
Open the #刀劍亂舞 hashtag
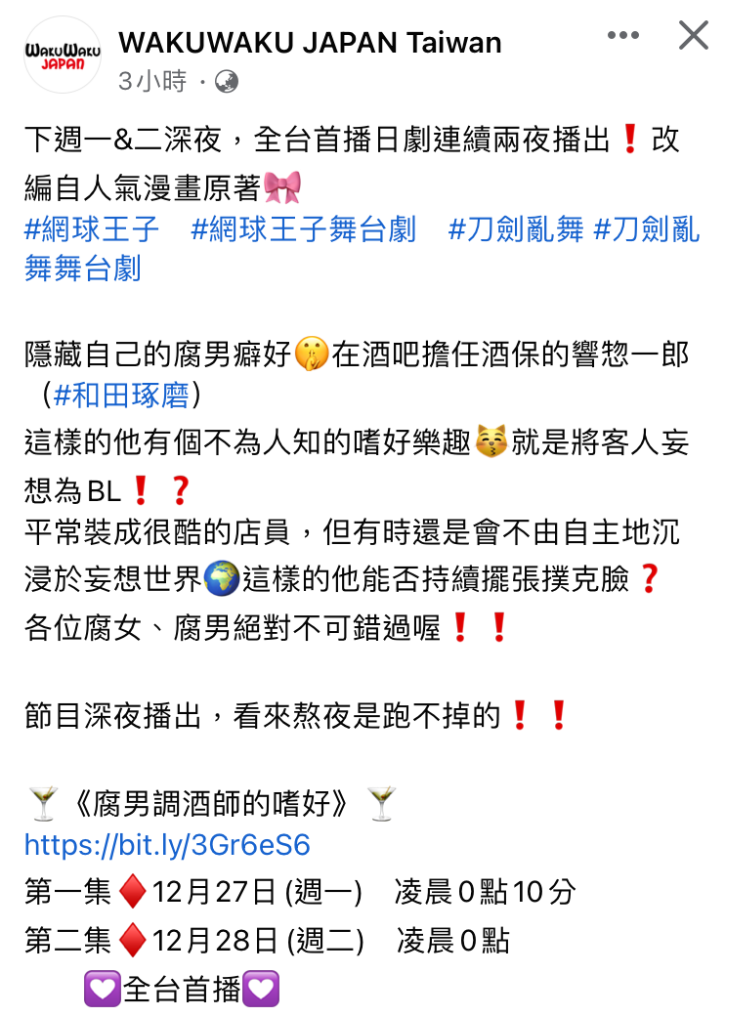[x=516, y=230]
